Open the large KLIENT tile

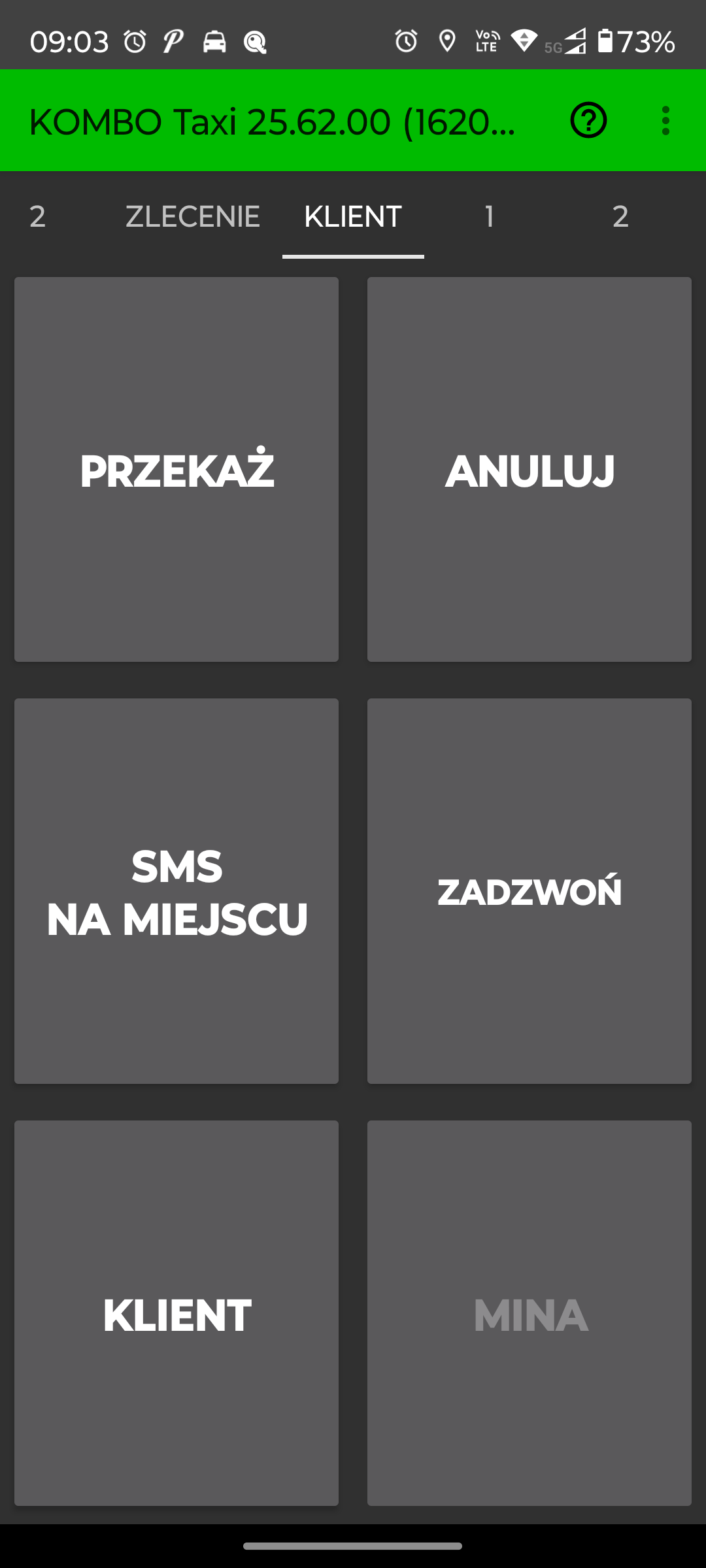(x=176, y=1313)
